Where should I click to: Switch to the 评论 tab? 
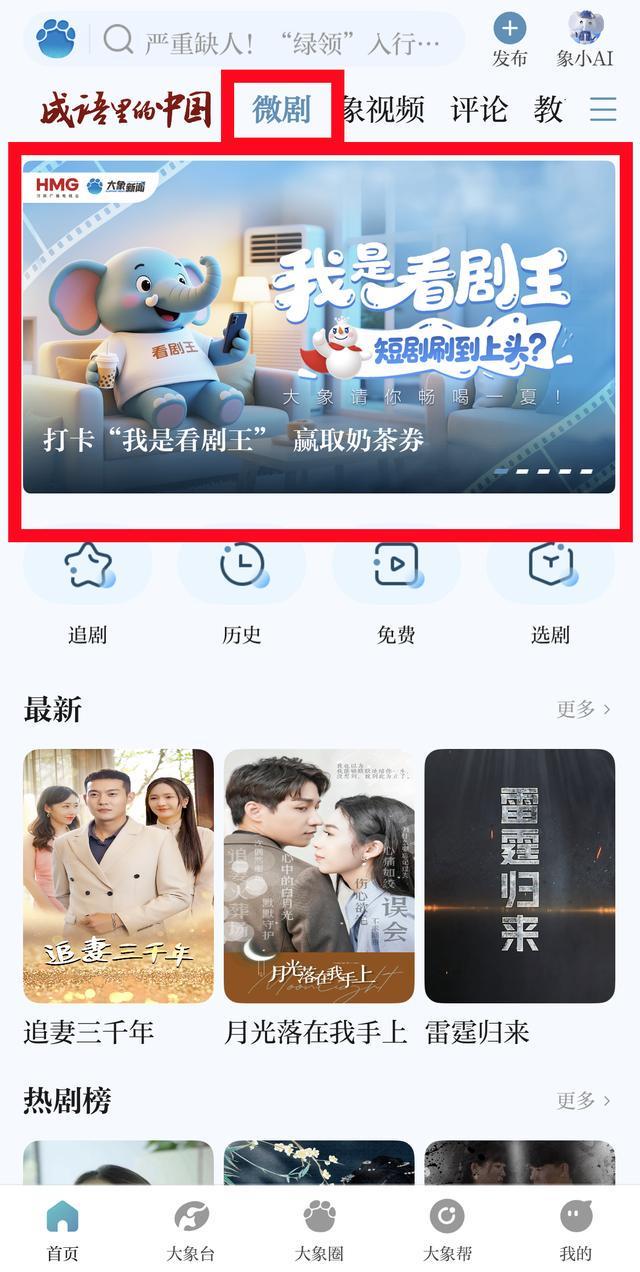tap(479, 109)
